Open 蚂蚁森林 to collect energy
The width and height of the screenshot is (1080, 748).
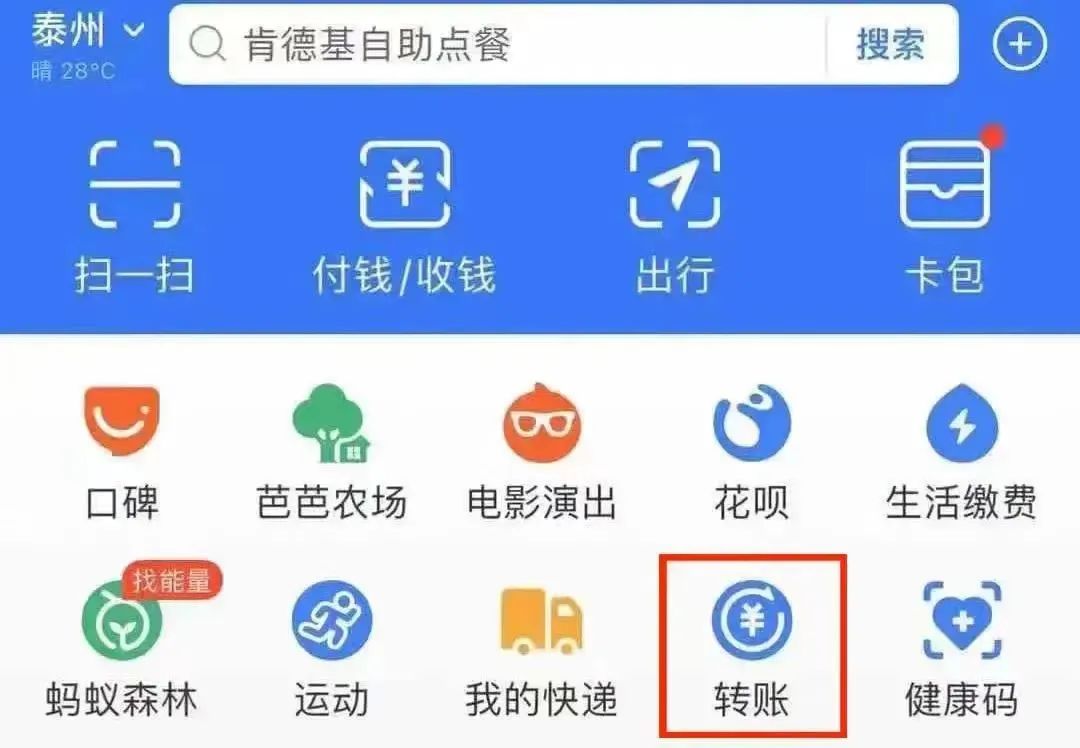tap(121, 645)
